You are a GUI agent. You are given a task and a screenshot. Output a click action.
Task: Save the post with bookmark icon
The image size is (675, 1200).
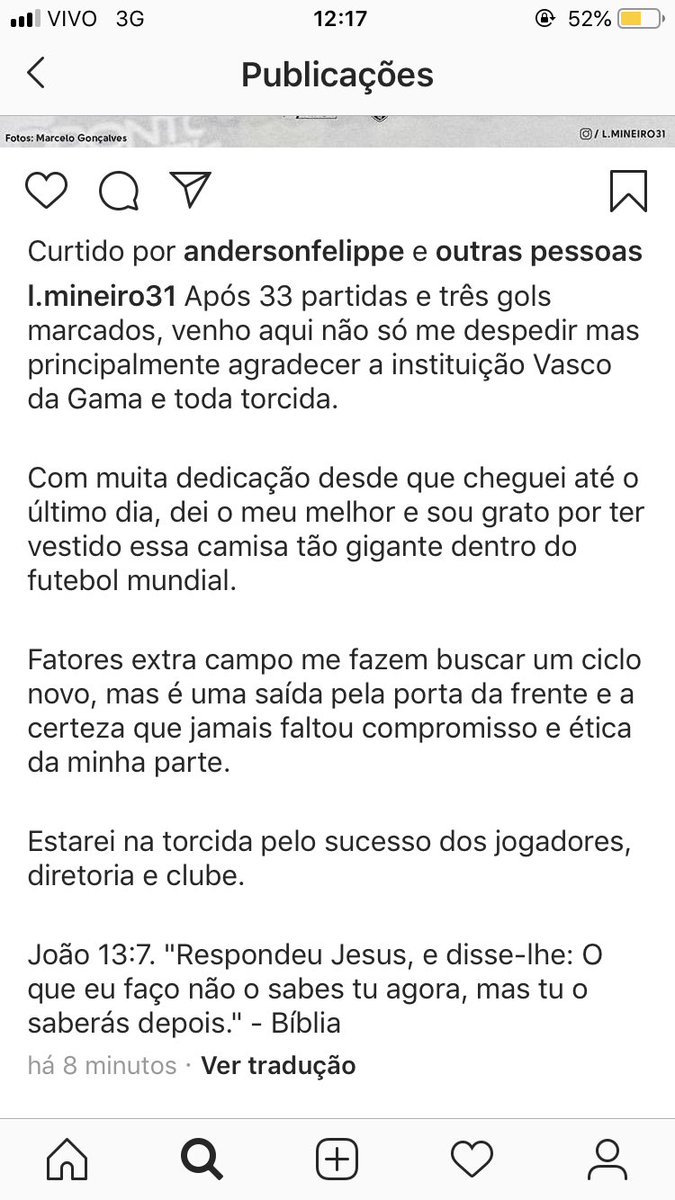click(x=628, y=190)
